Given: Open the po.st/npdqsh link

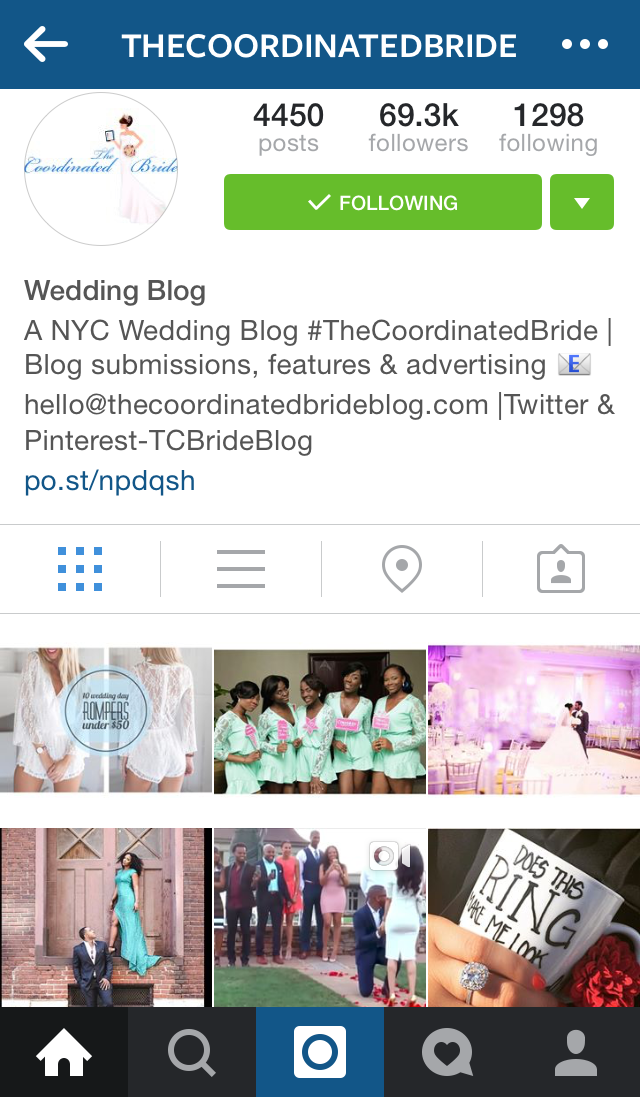Looking at the screenshot, I should pos(110,481).
